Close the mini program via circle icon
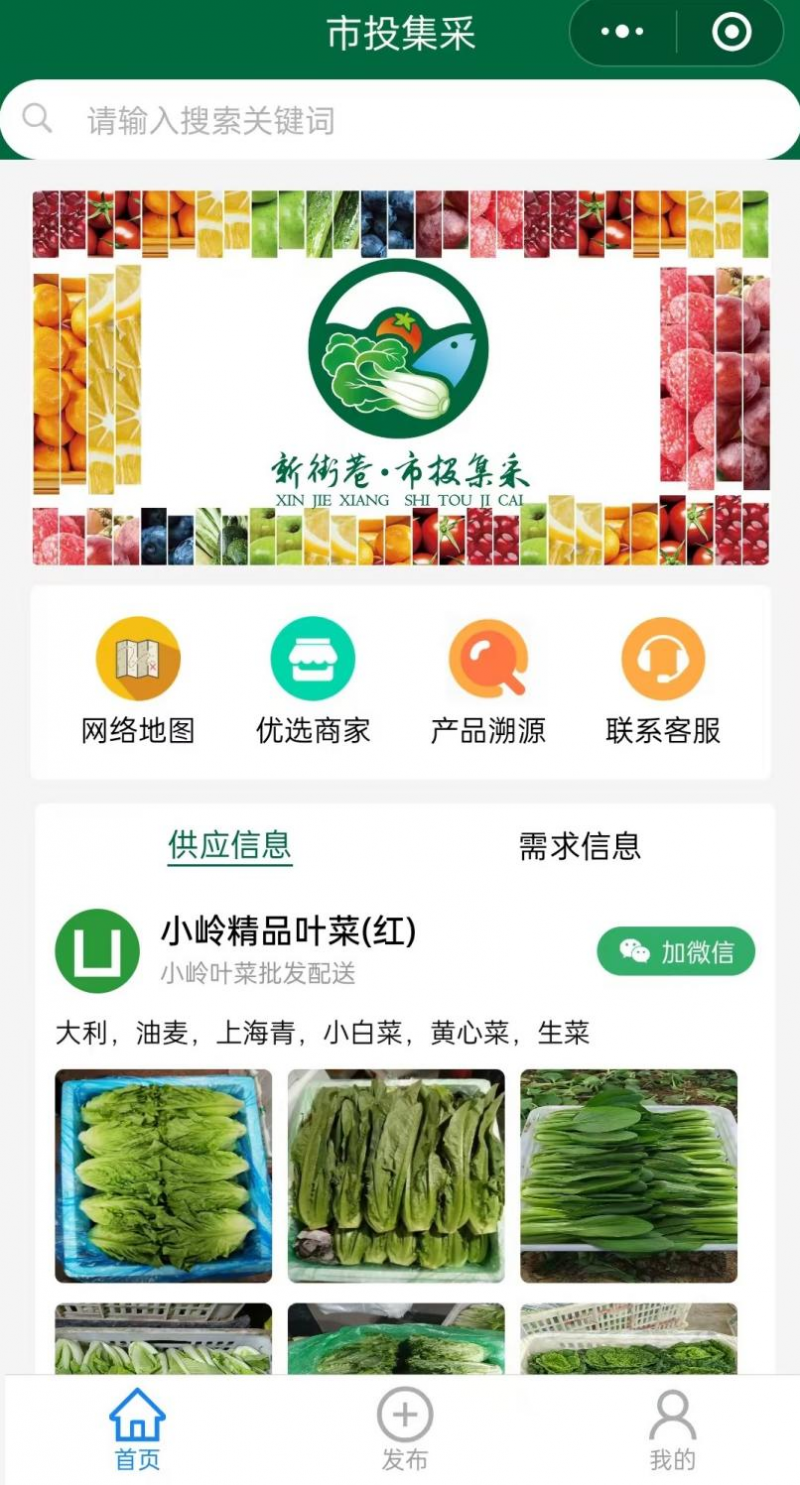The width and height of the screenshot is (800, 1485). tap(731, 32)
